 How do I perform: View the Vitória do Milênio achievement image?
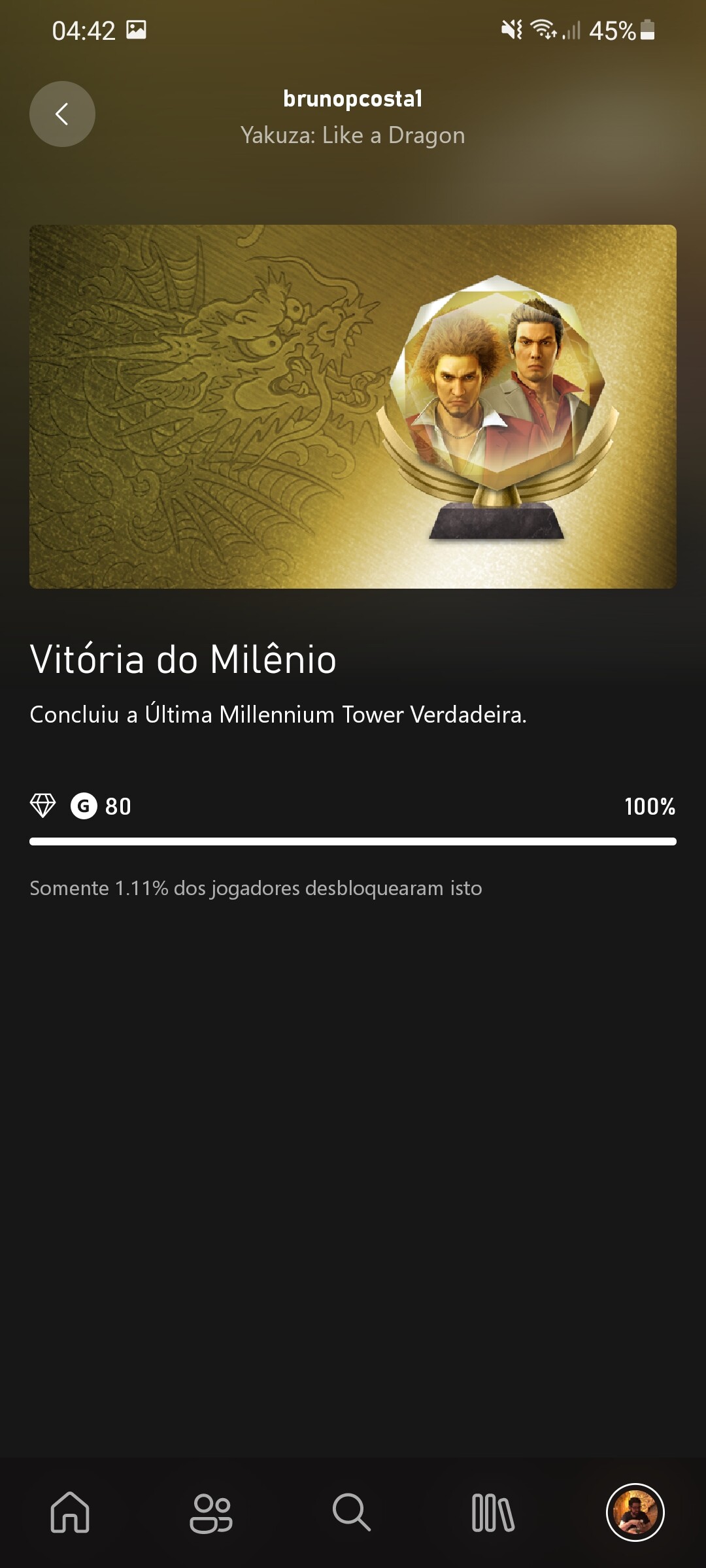pyautogui.click(x=353, y=406)
